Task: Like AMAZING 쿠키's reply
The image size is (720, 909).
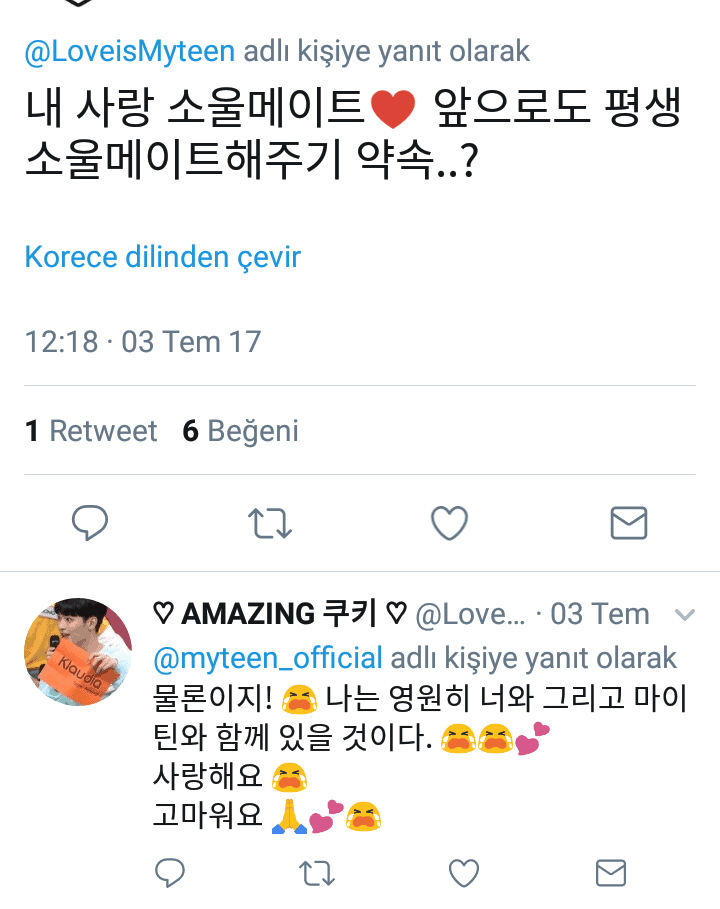Action: click(463, 873)
